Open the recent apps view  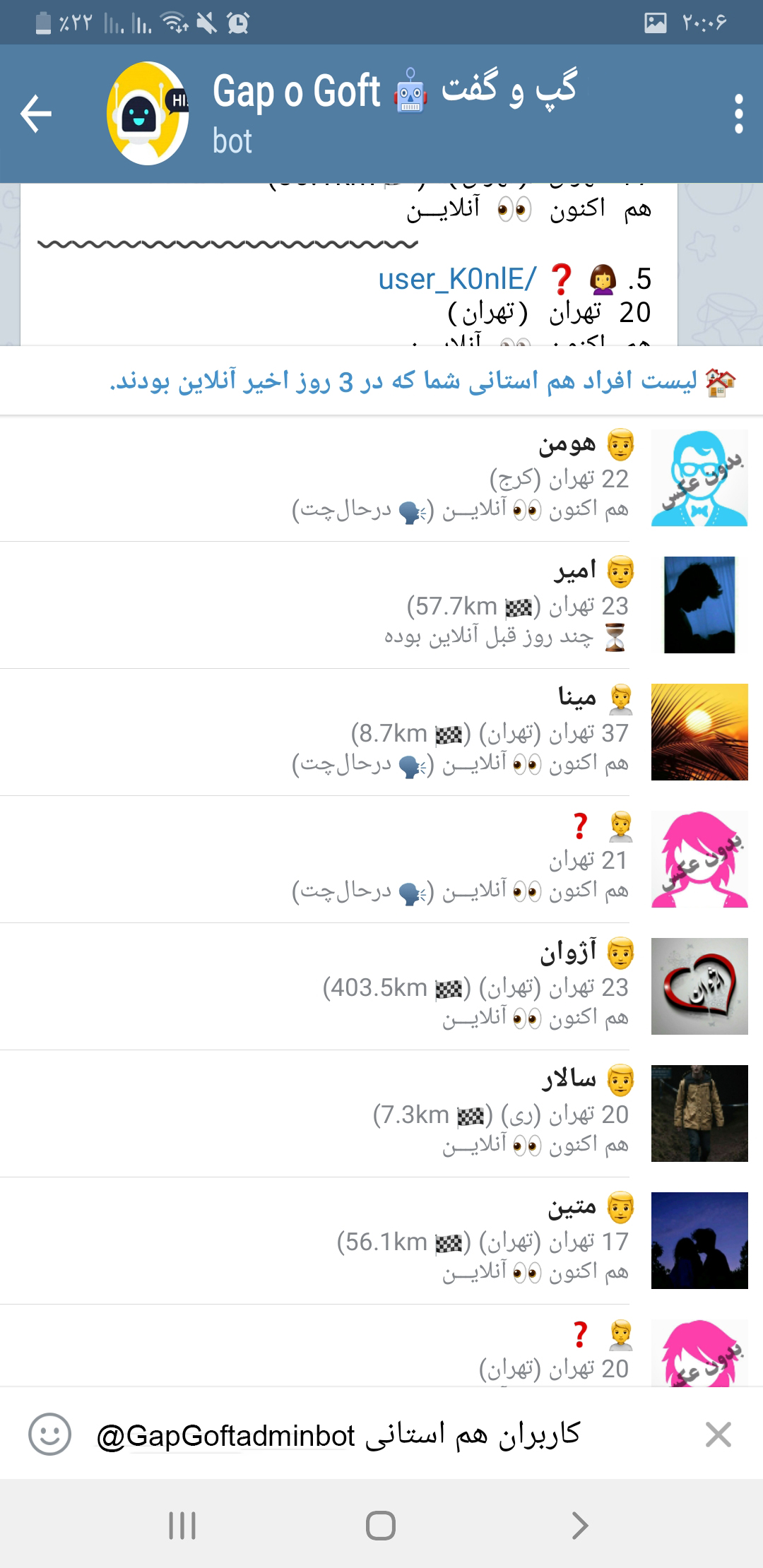tap(182, 1526)
